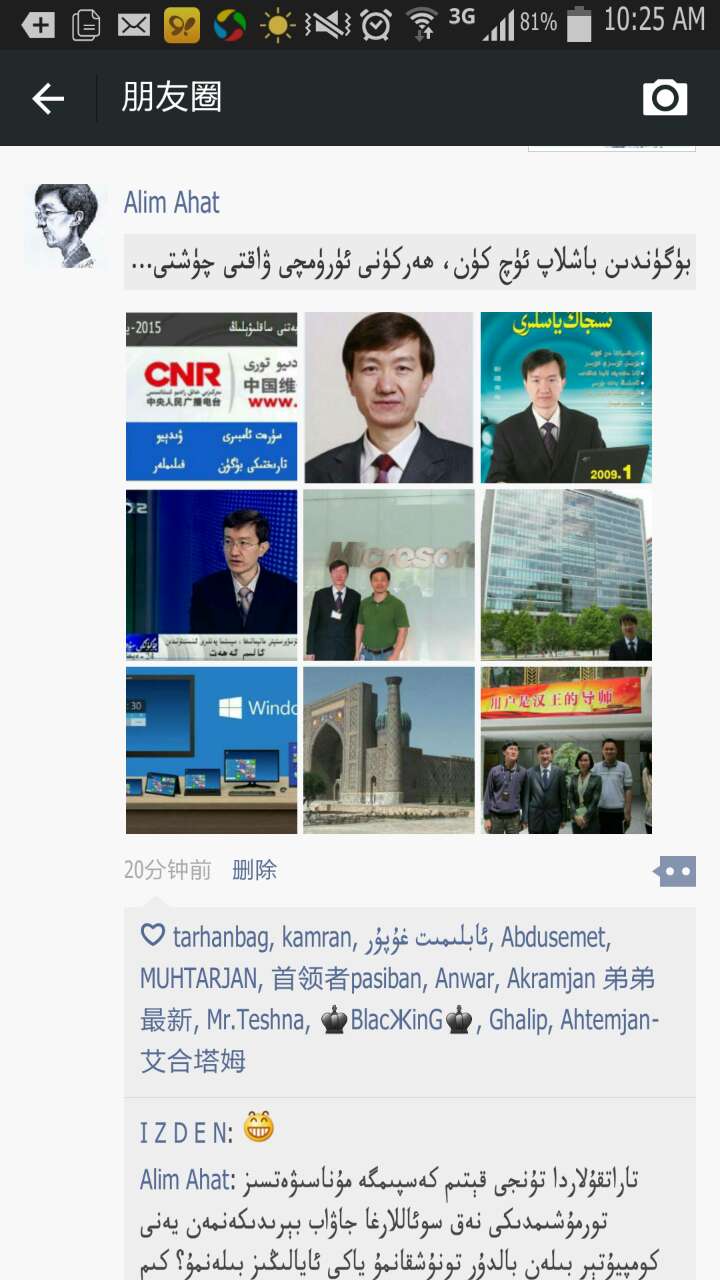Open Alim Ahat's profile picture

pos(66,226)
